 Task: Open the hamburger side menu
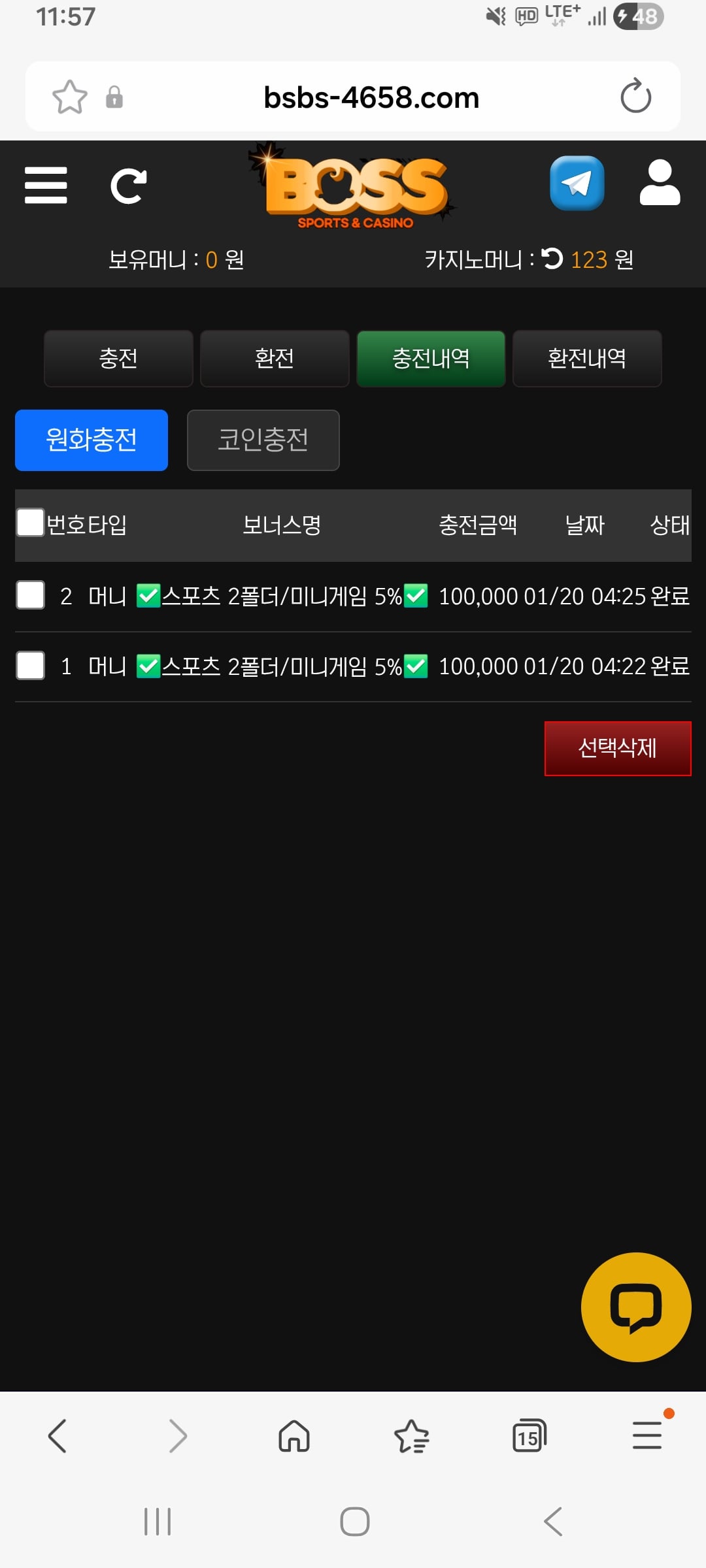(x=46, y=186)
